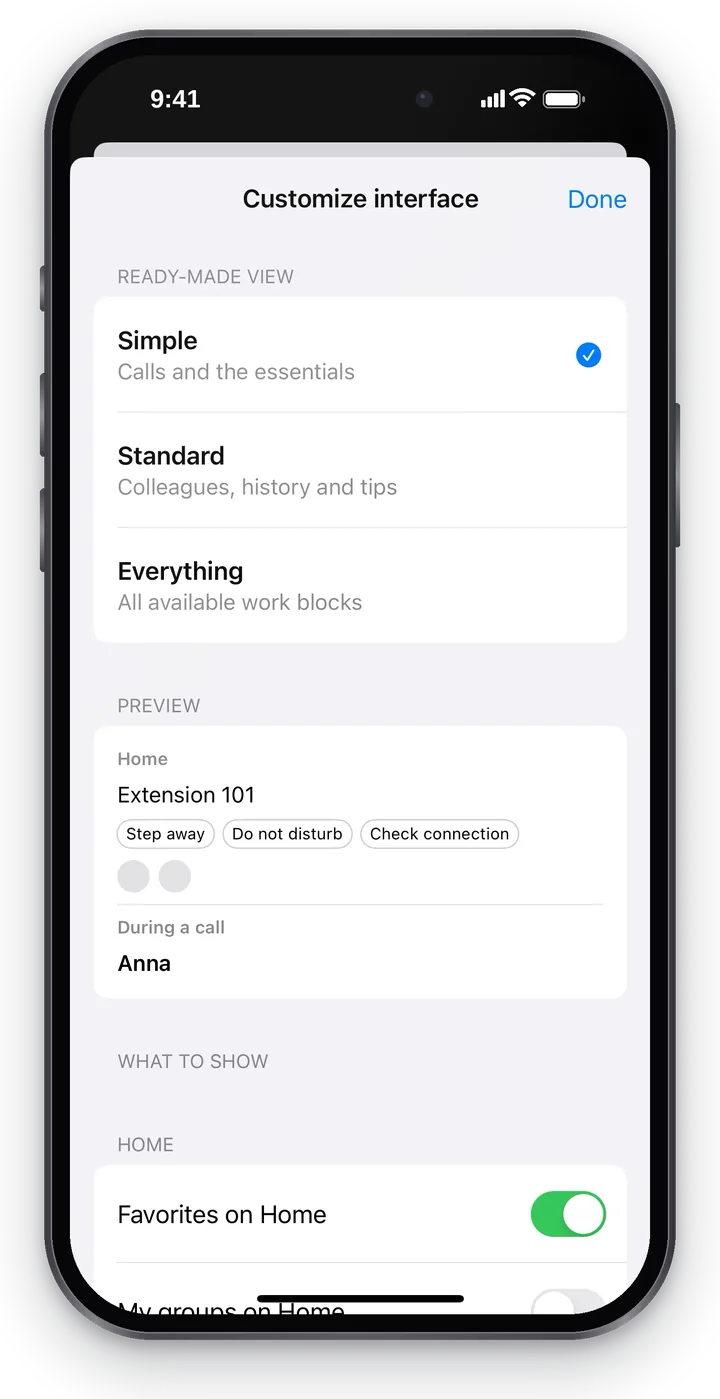Select the Simple ready-made view
Screen dimensions: 720x1399
[x=360, y=355]
